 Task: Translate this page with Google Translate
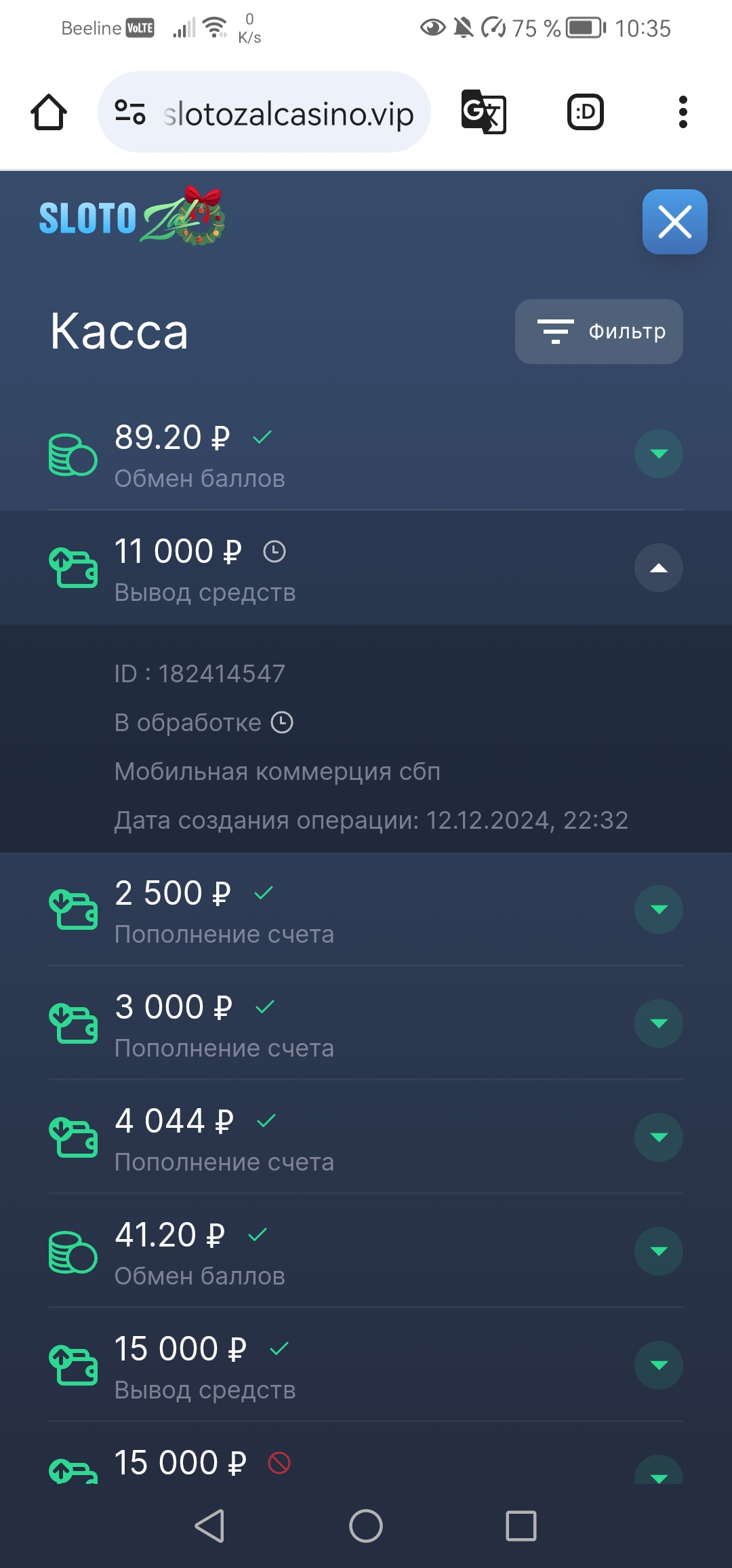pos(483,112)
